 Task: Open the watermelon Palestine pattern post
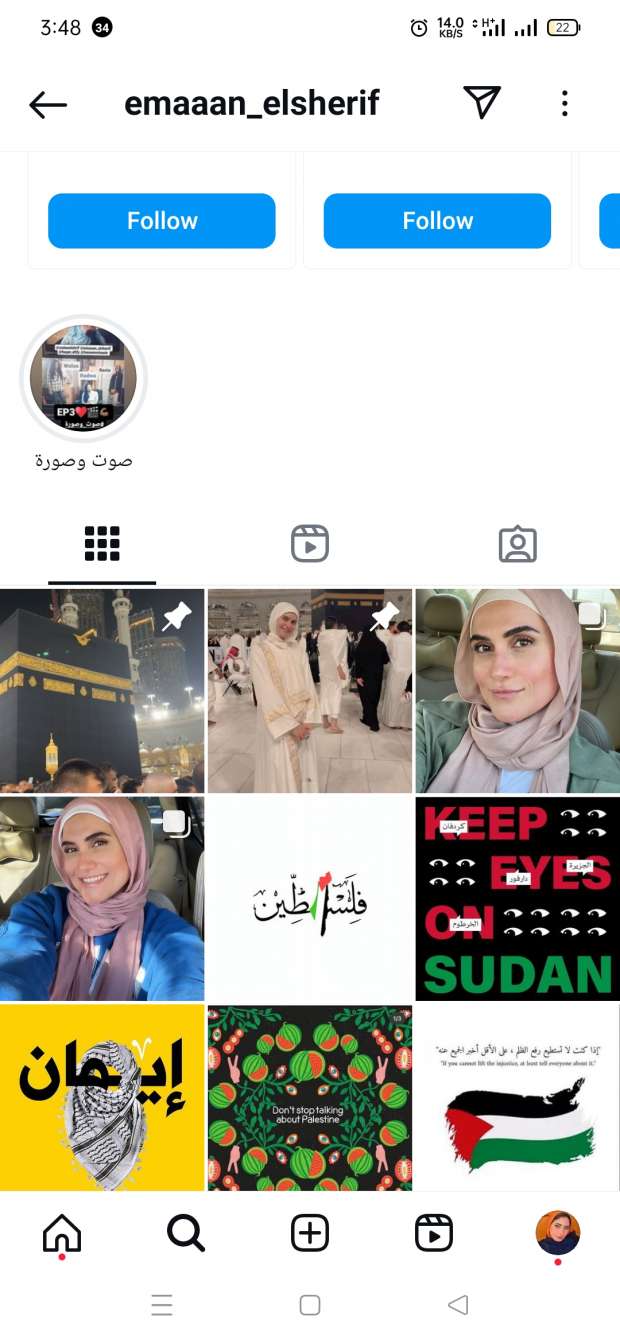310,1097
